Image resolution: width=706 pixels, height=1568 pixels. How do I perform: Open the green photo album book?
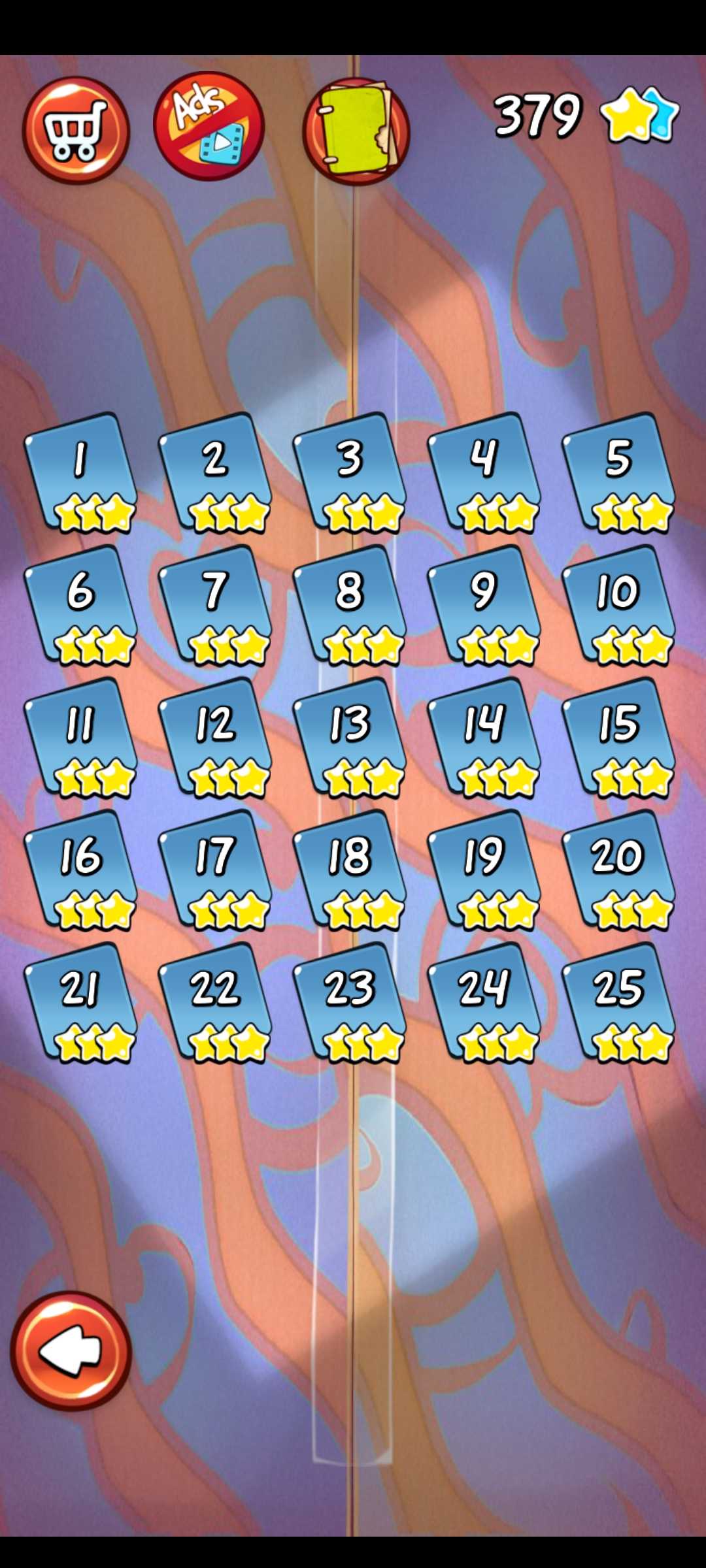[x=356, y=131]
